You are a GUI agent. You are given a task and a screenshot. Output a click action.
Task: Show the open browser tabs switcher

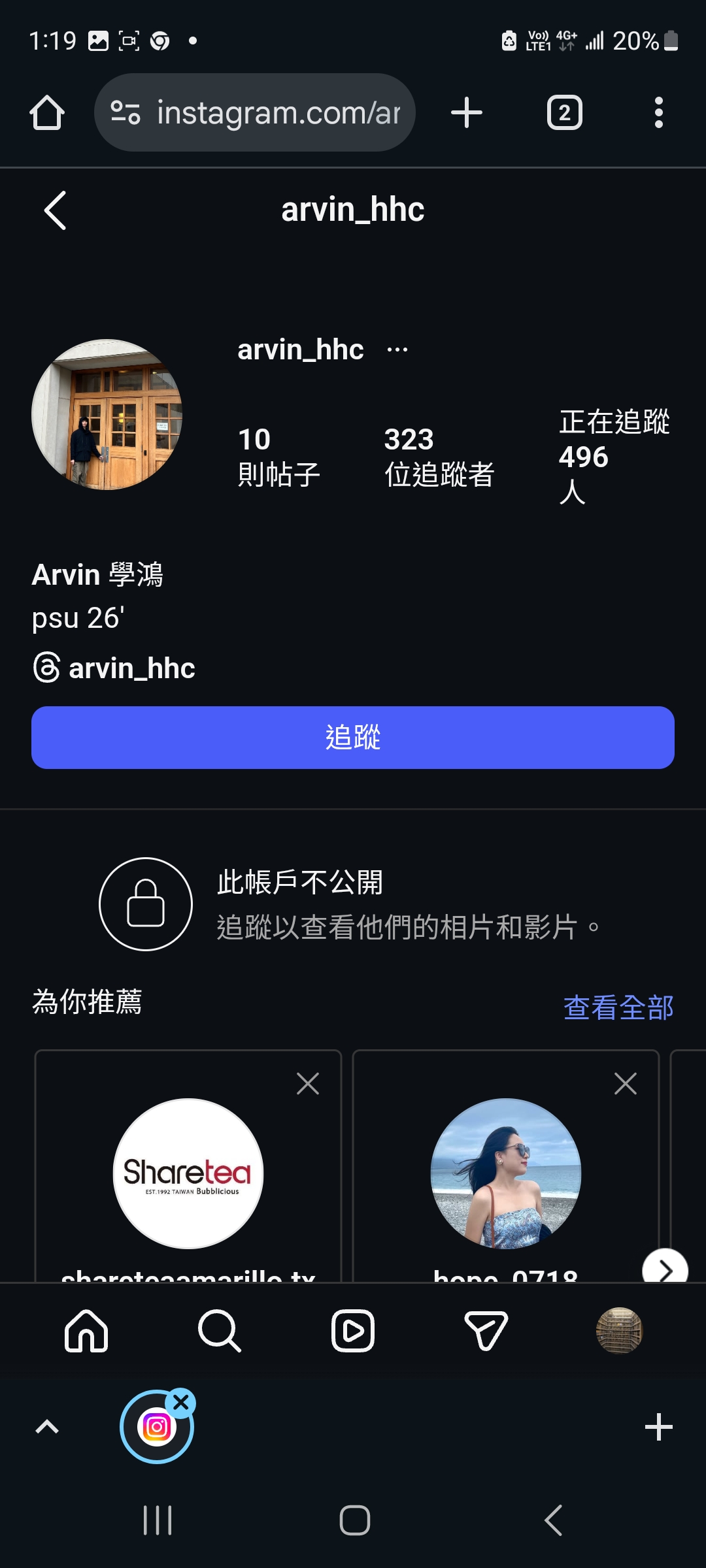click(564, 113)
